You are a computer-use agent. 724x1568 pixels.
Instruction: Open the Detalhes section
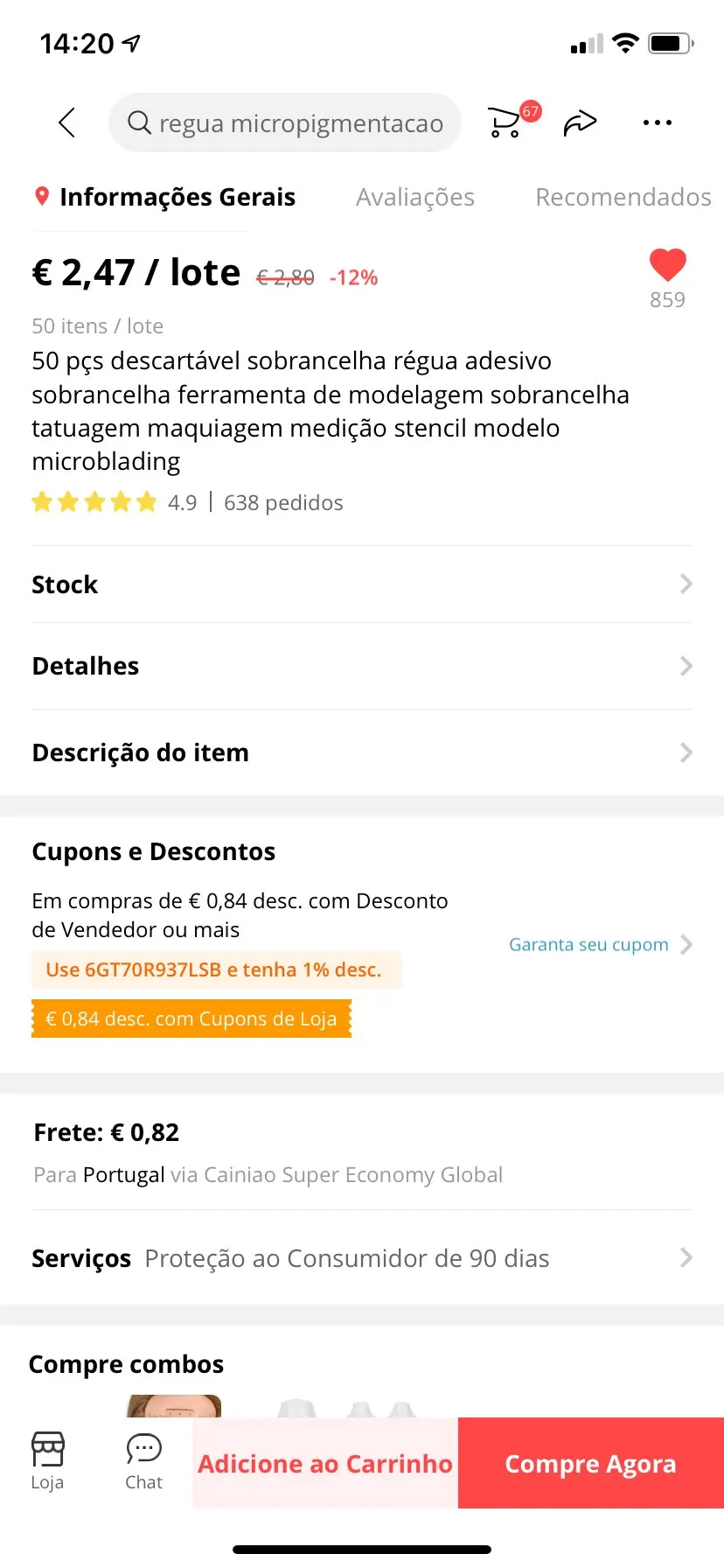[361, 666]
